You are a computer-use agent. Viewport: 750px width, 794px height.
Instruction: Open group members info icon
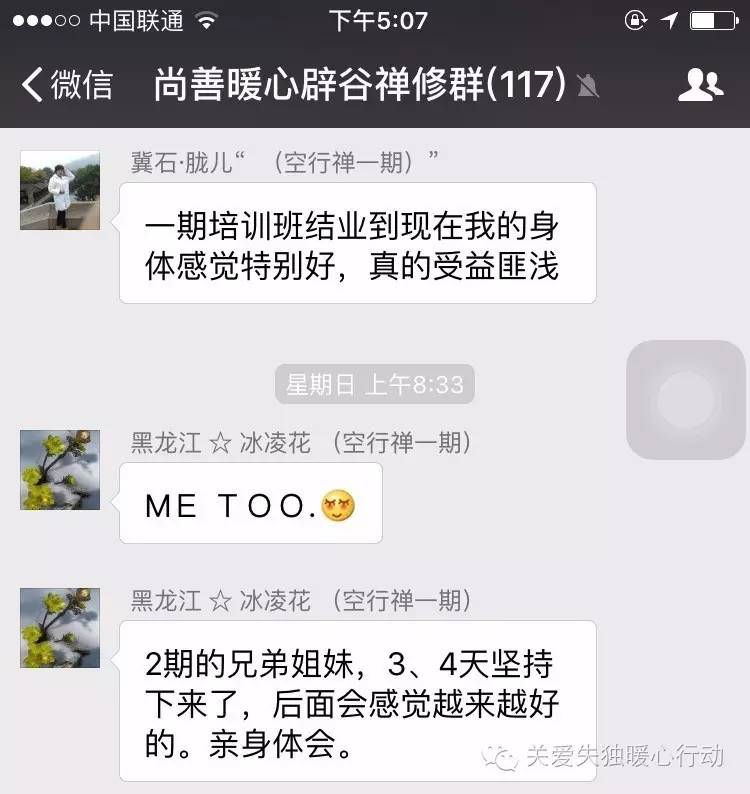coord(700,86)
